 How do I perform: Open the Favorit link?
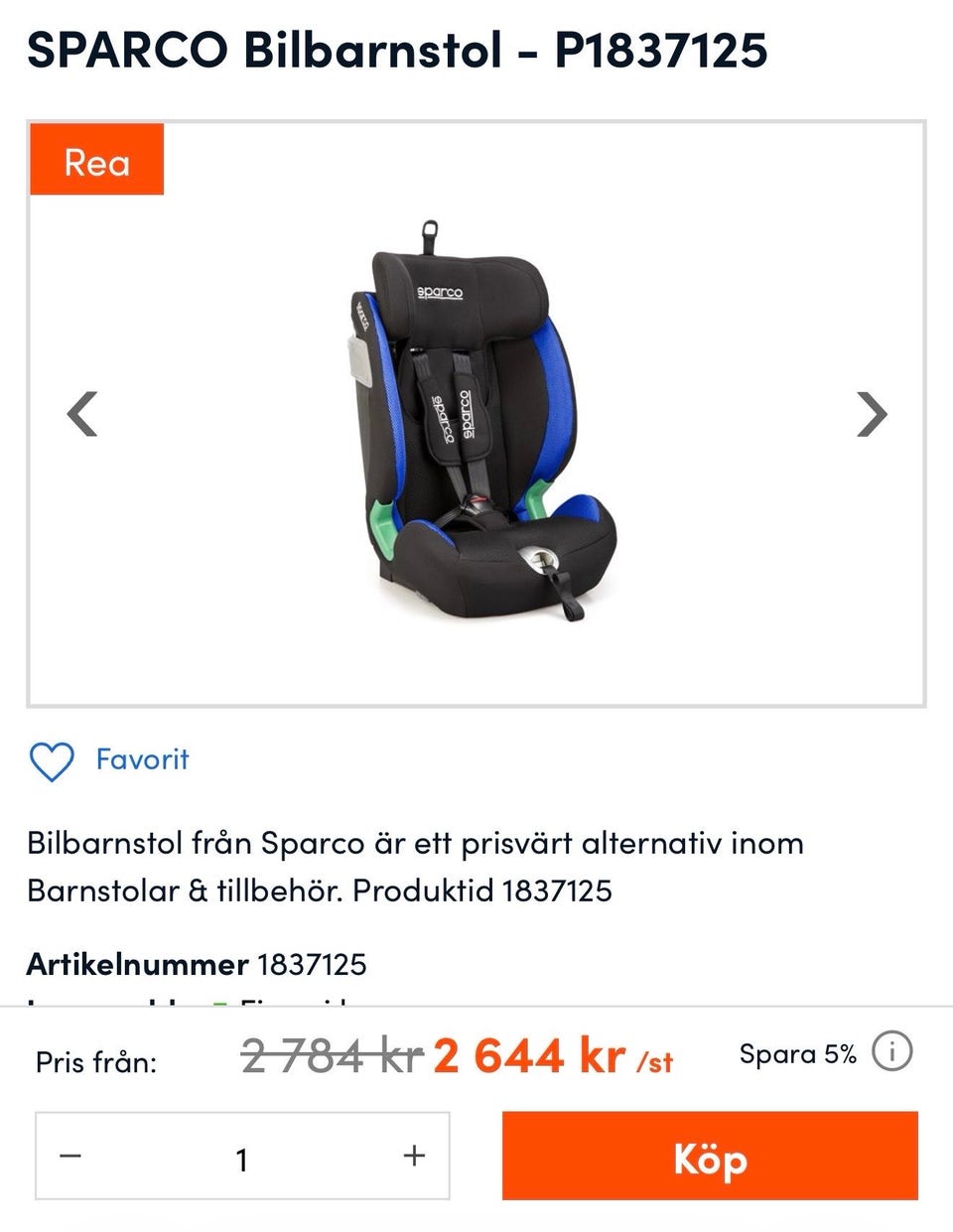click(x=142, y=759)
